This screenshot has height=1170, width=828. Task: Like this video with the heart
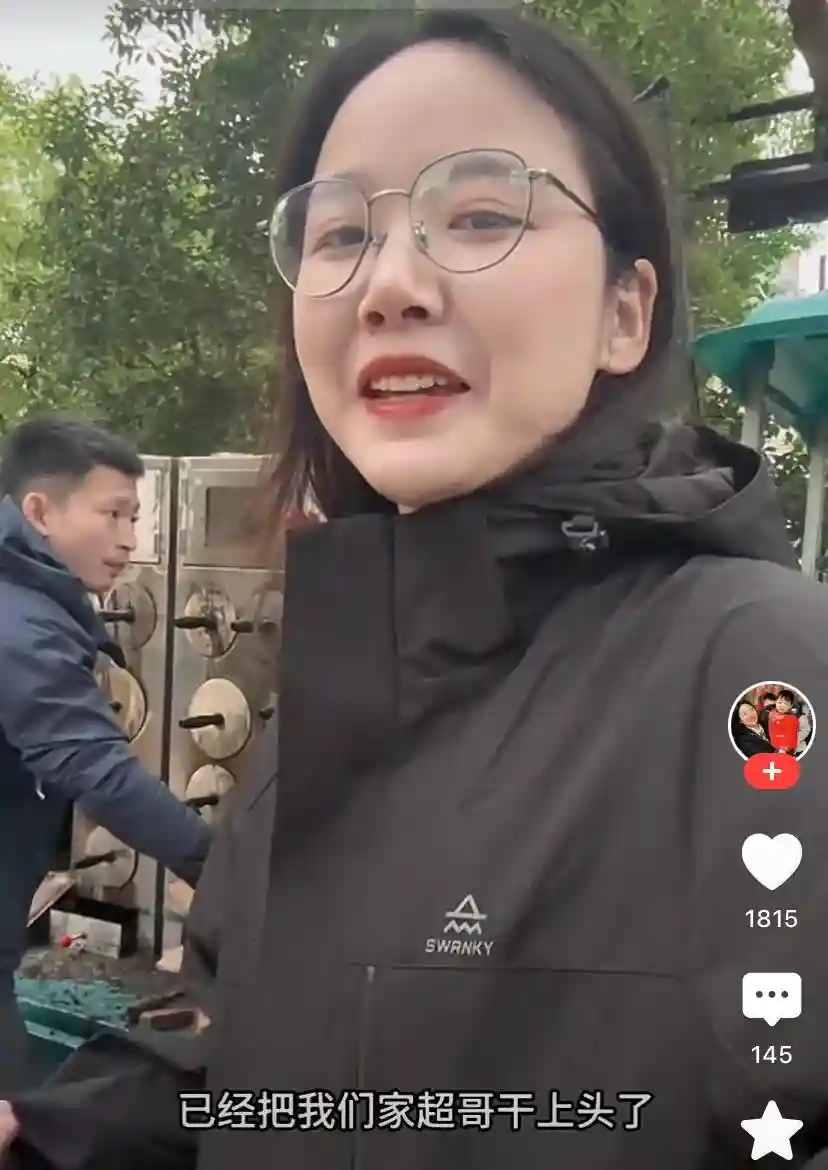pos(771,861)
